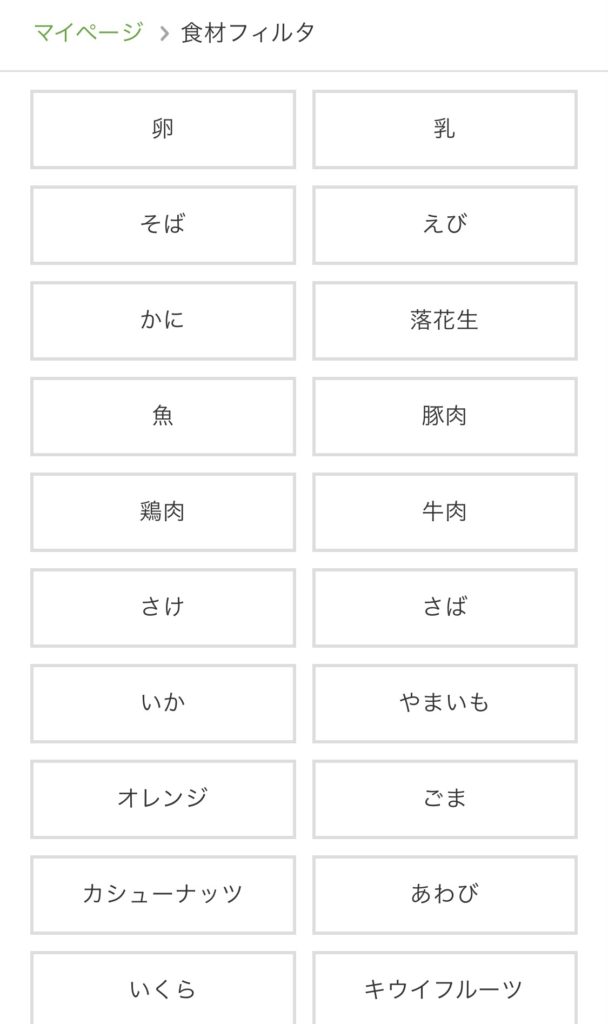Choose そば from the ingredient list
The height and width of the screenshot is (1024, 608).
(163, 225)
